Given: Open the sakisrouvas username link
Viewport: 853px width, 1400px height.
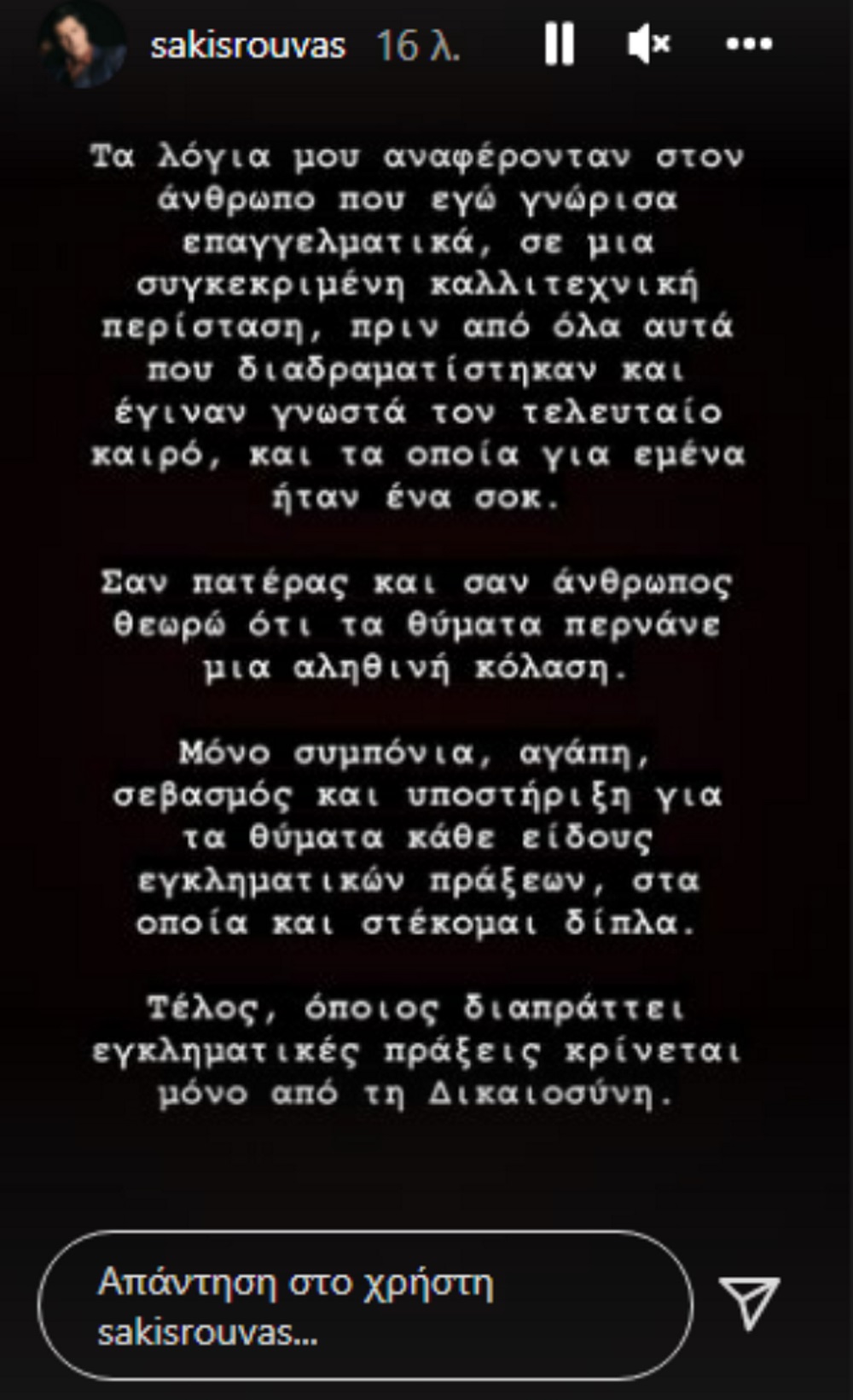Looking at the screenshot, I should tap(247, 45).
